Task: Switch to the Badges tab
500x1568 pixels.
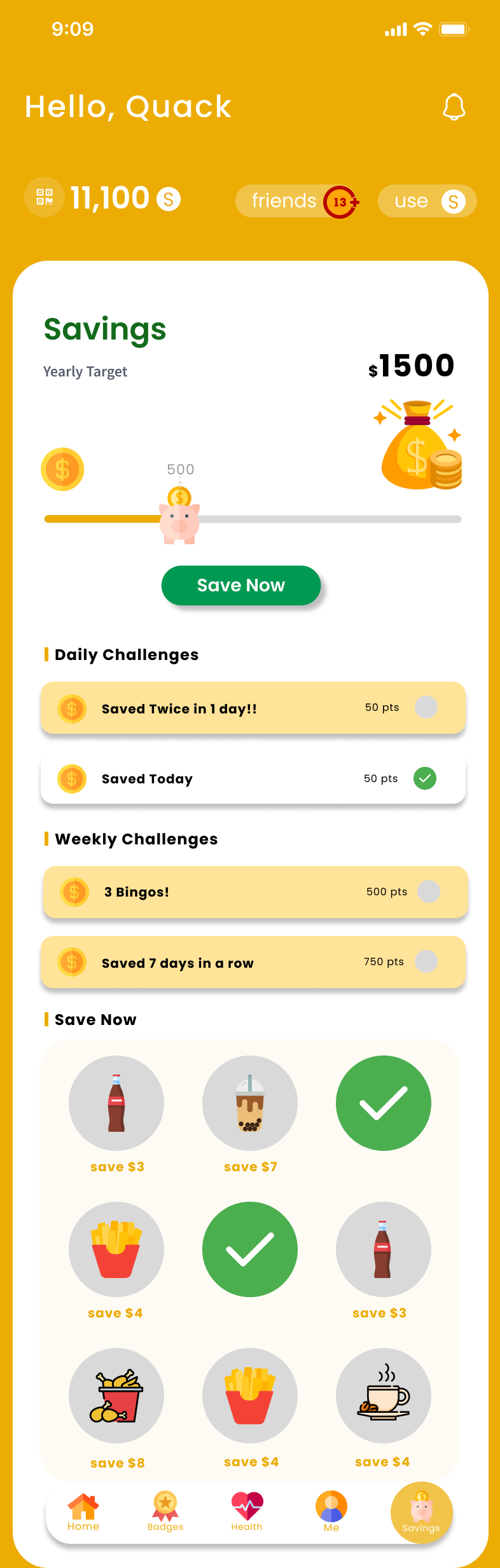Action: pos(165,1512)
